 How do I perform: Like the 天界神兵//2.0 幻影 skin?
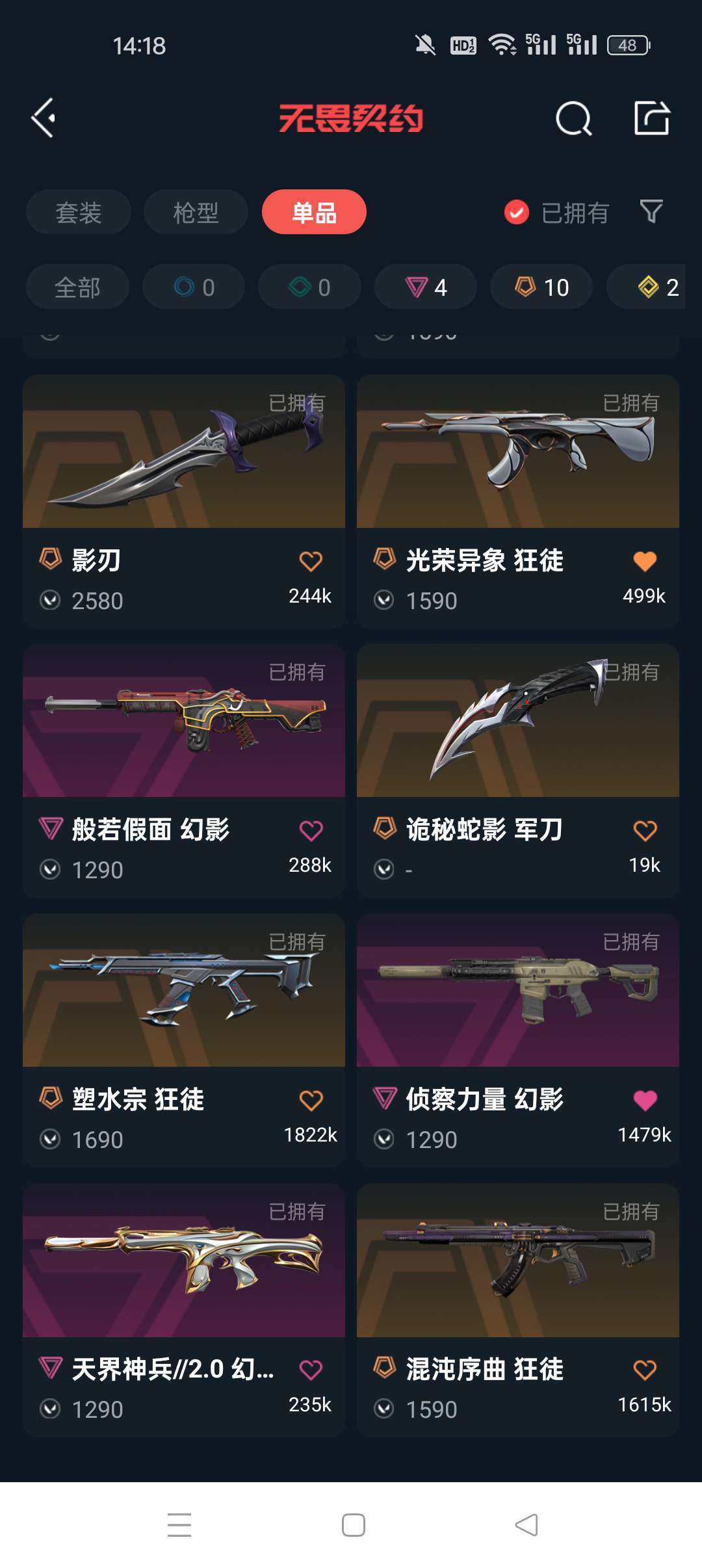coord(311,1370)
